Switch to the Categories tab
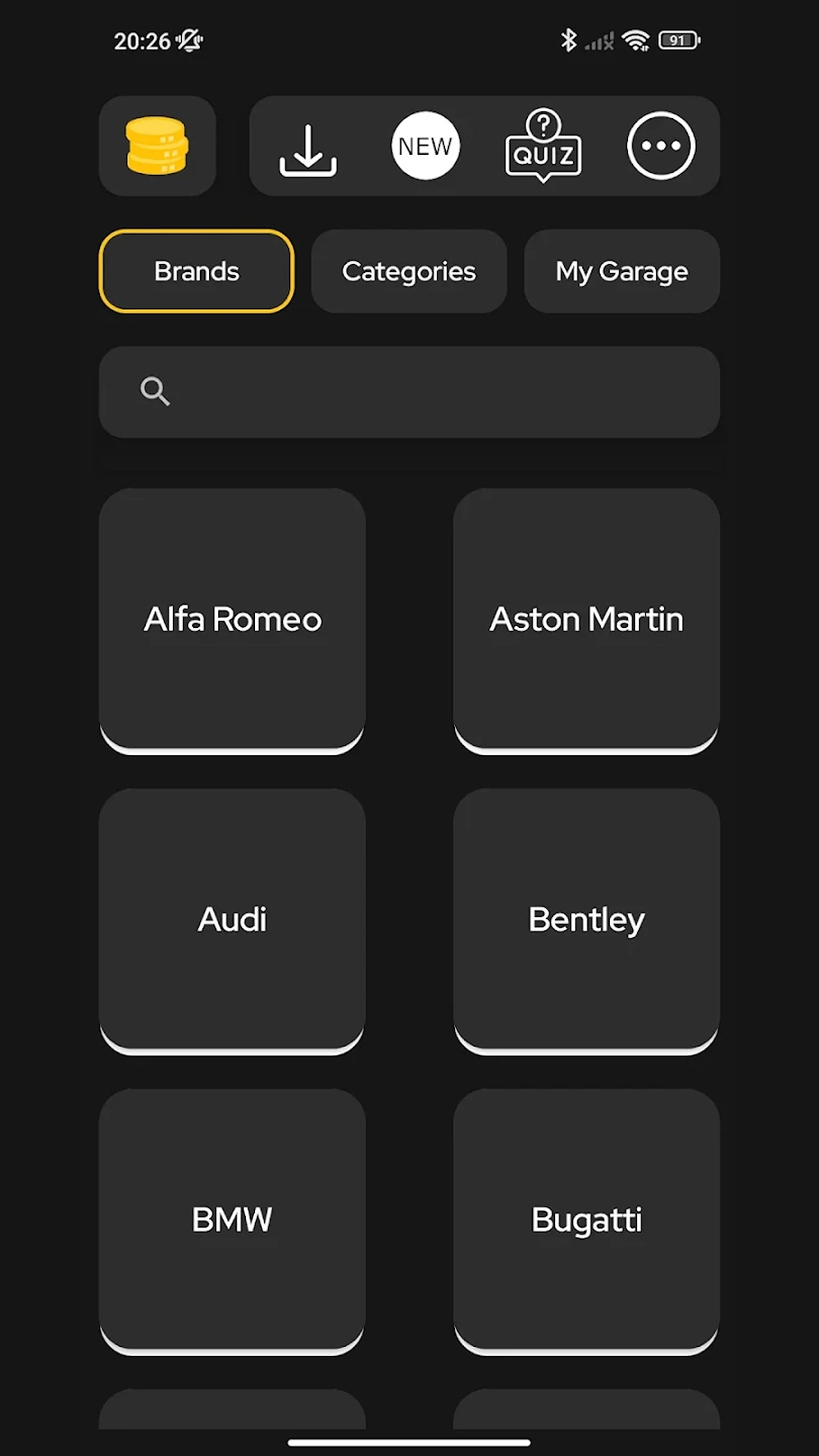This screenshot has width=819, height=1456. pos(409,271)
